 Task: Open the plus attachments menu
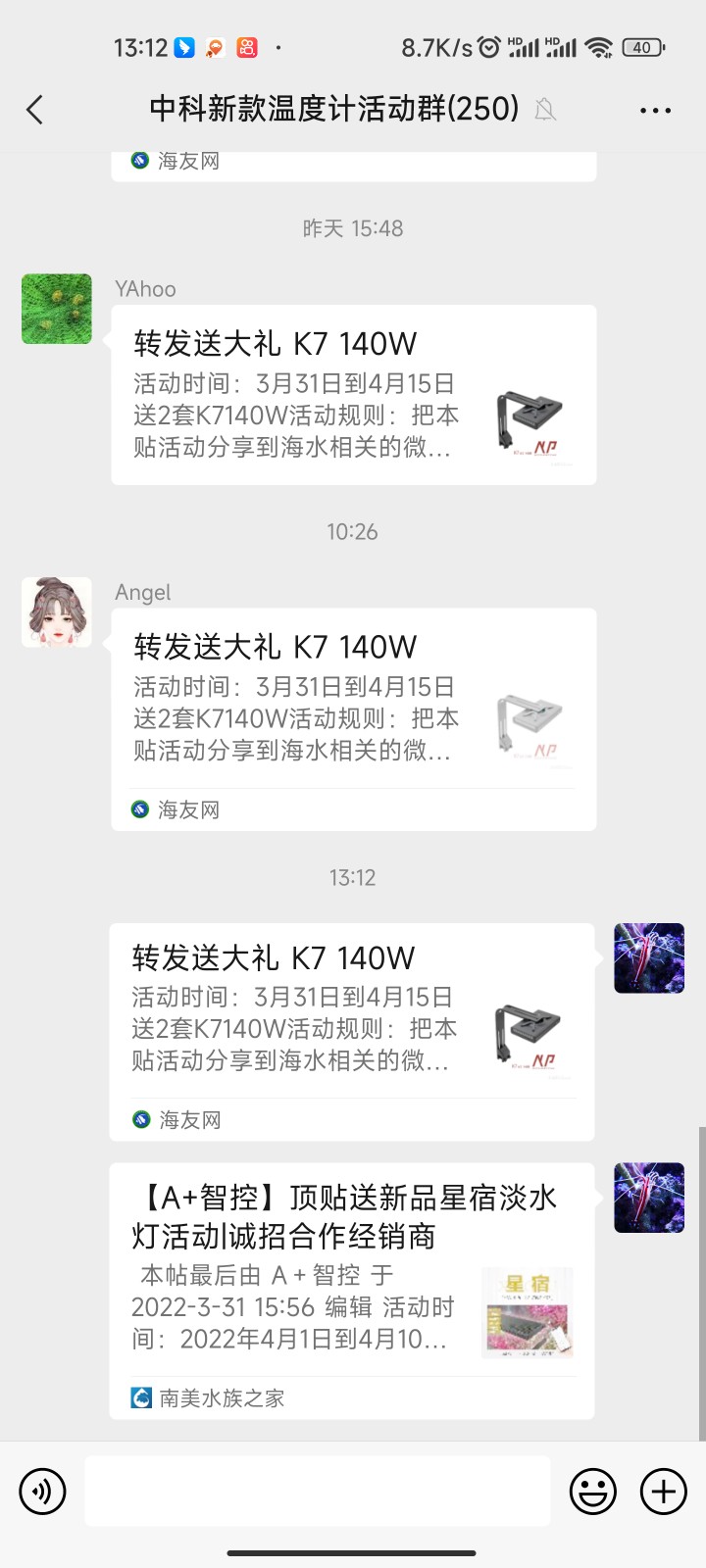(664, 1492)
